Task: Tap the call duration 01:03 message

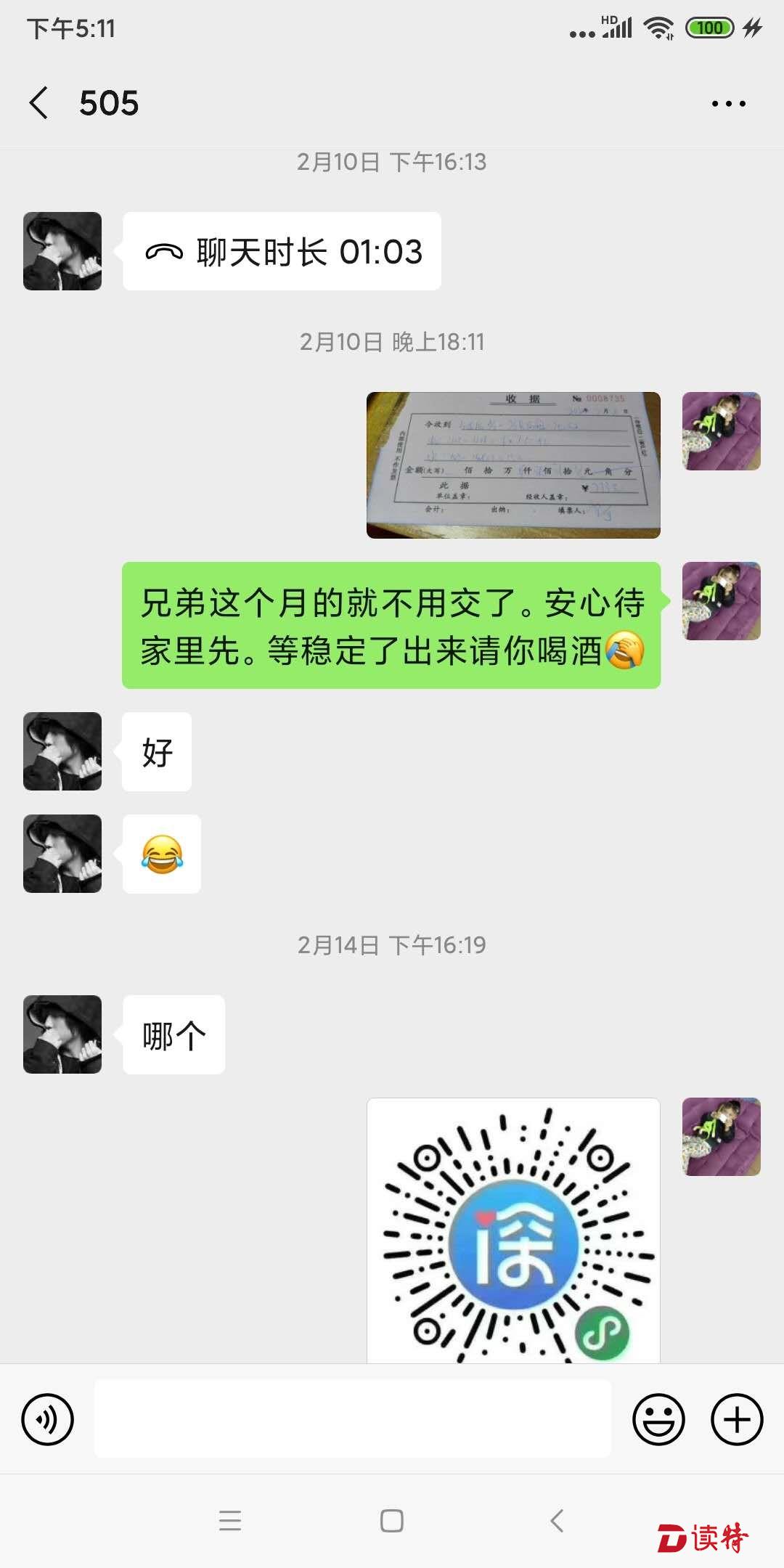Action: (x=282, y=251)
